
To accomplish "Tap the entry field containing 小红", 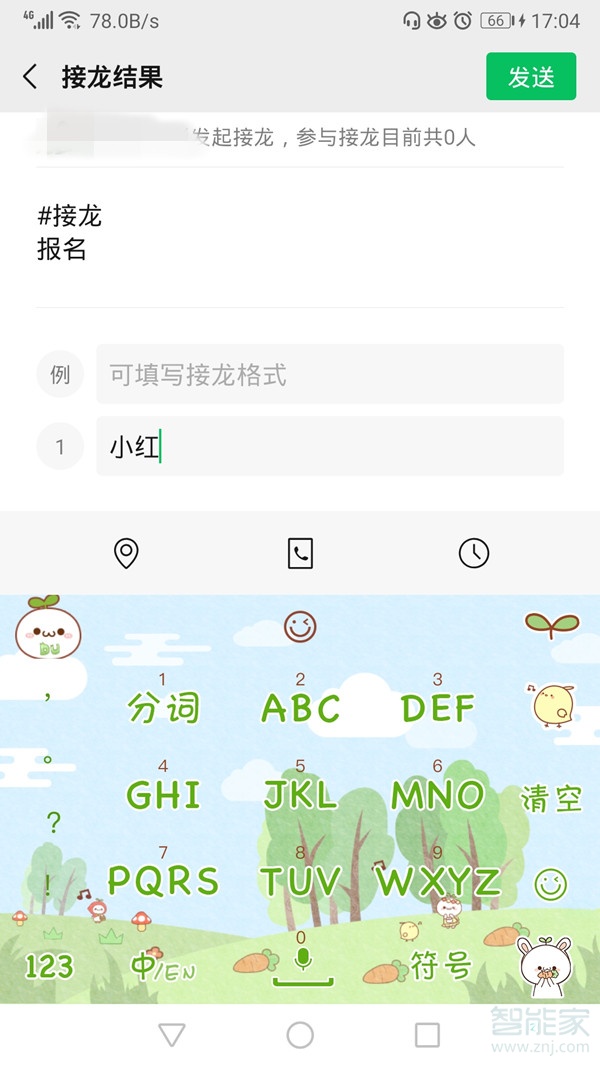I will click(x=329, y=447).
